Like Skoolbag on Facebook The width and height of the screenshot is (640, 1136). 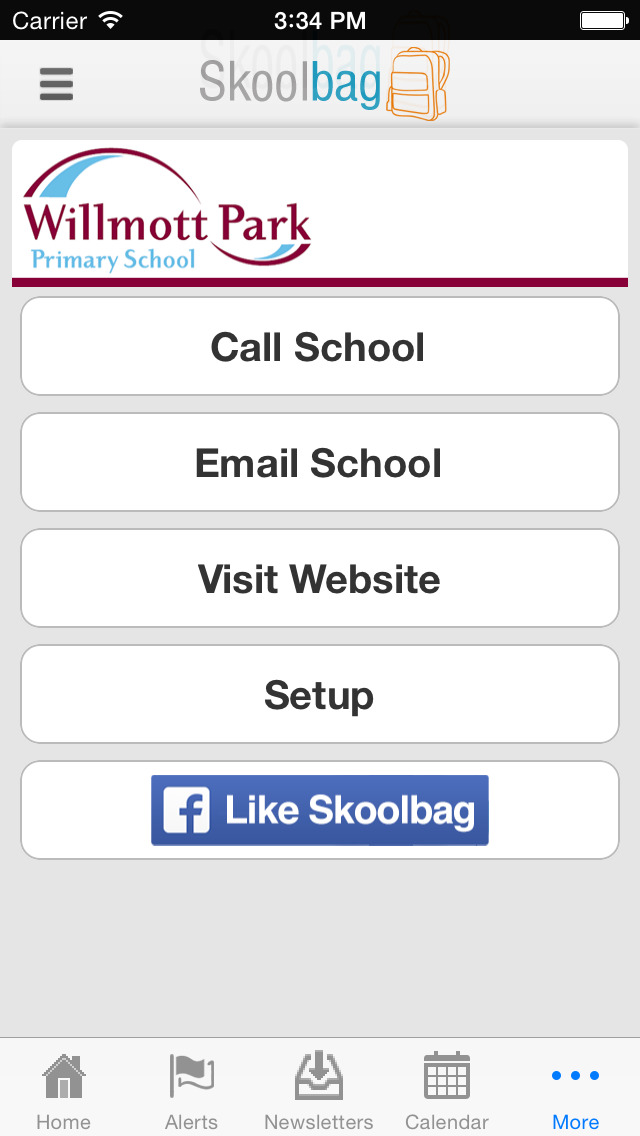pos(320,810)
